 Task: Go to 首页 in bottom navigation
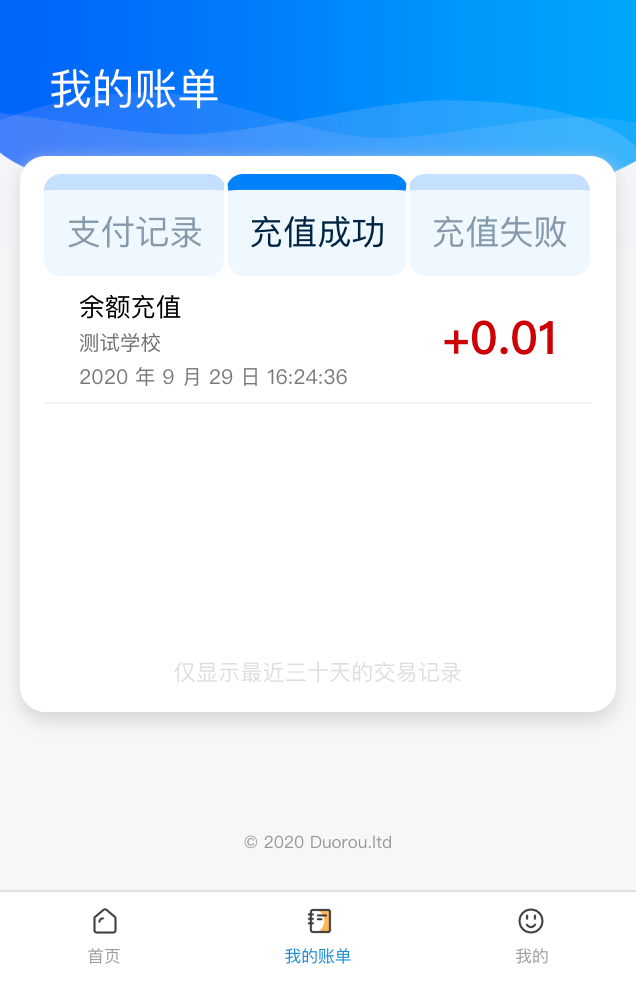coord(105,935)
